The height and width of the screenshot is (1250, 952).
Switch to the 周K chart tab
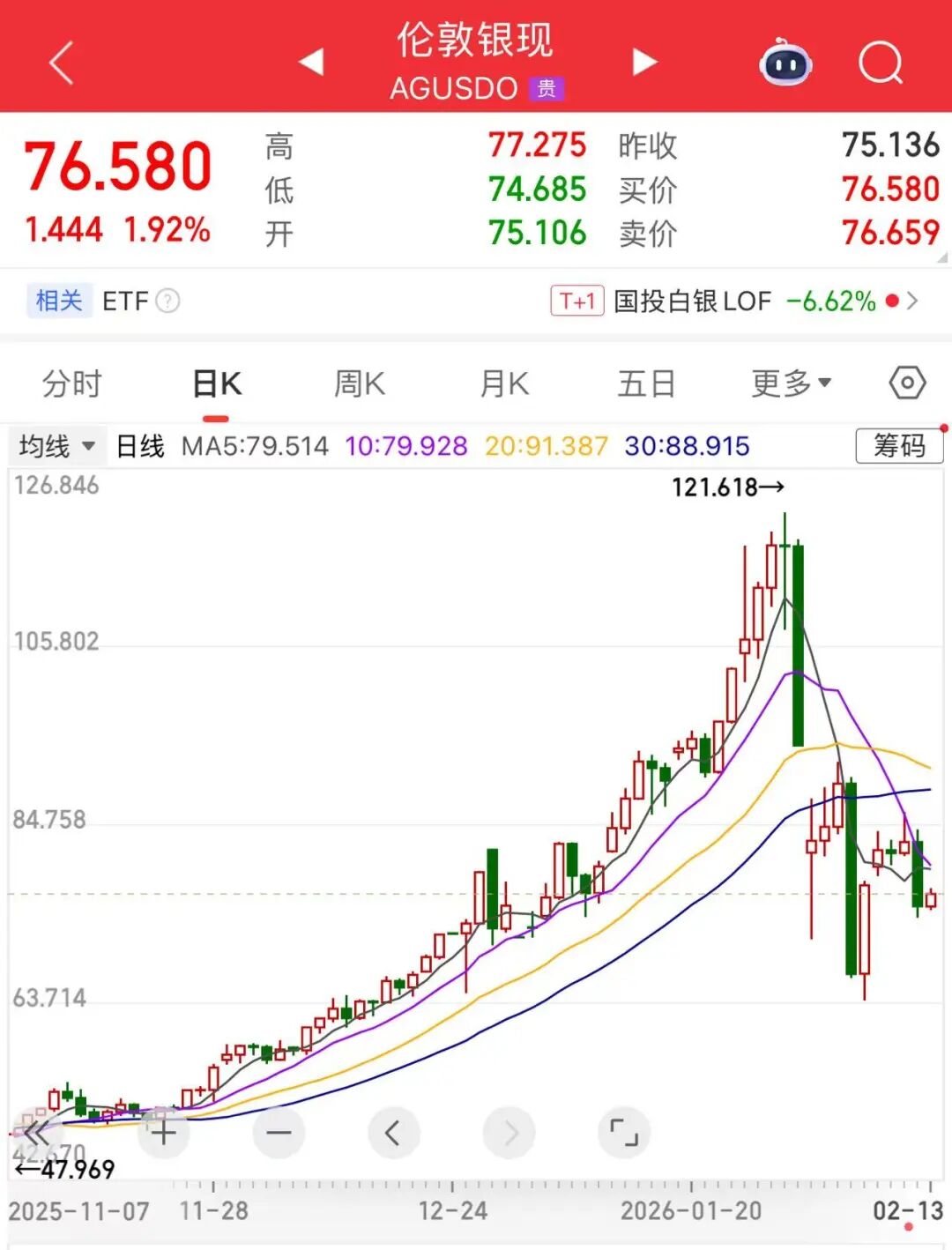point(360,384)
